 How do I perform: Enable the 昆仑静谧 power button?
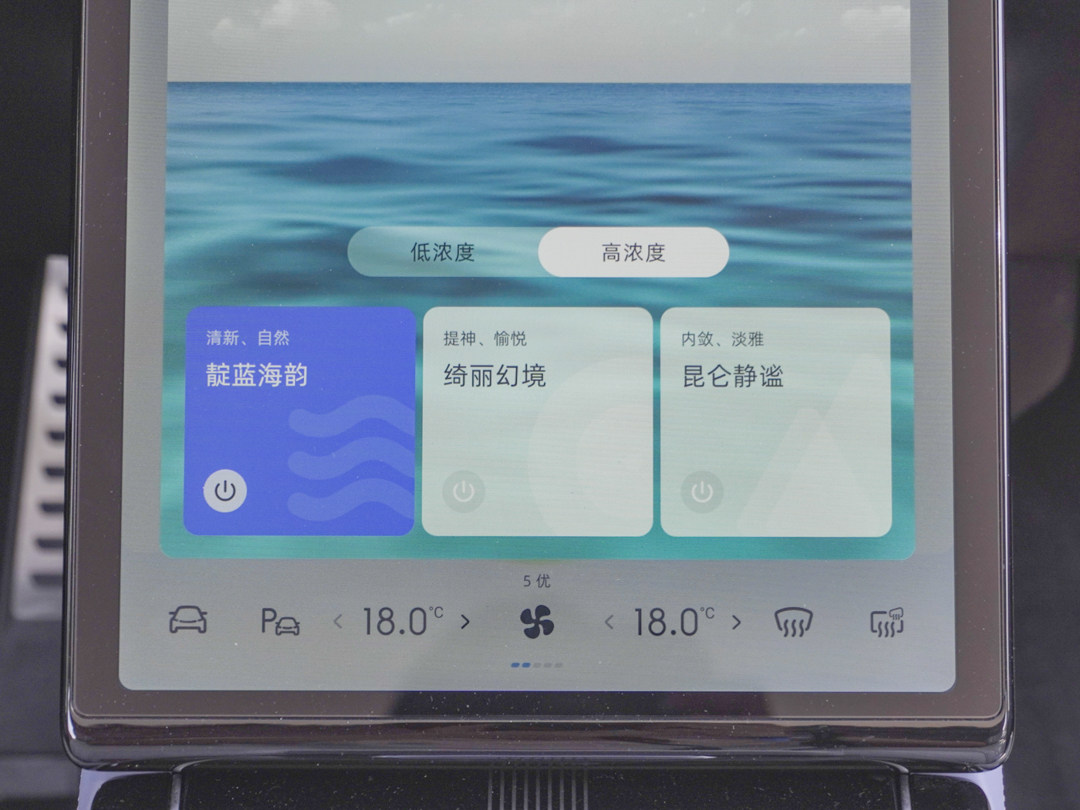(x=702, y=492)
